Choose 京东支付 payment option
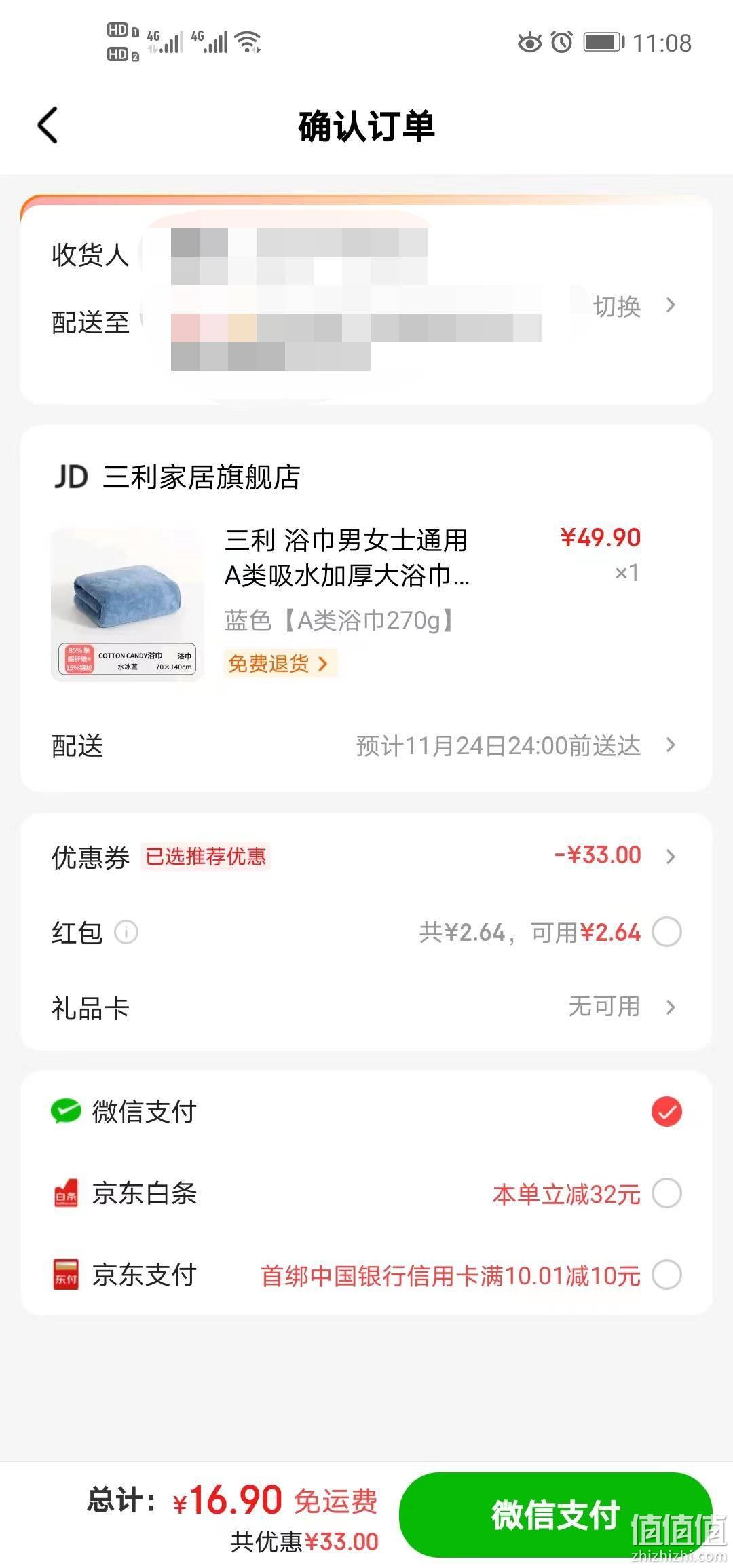 (x=366, y=1274)
